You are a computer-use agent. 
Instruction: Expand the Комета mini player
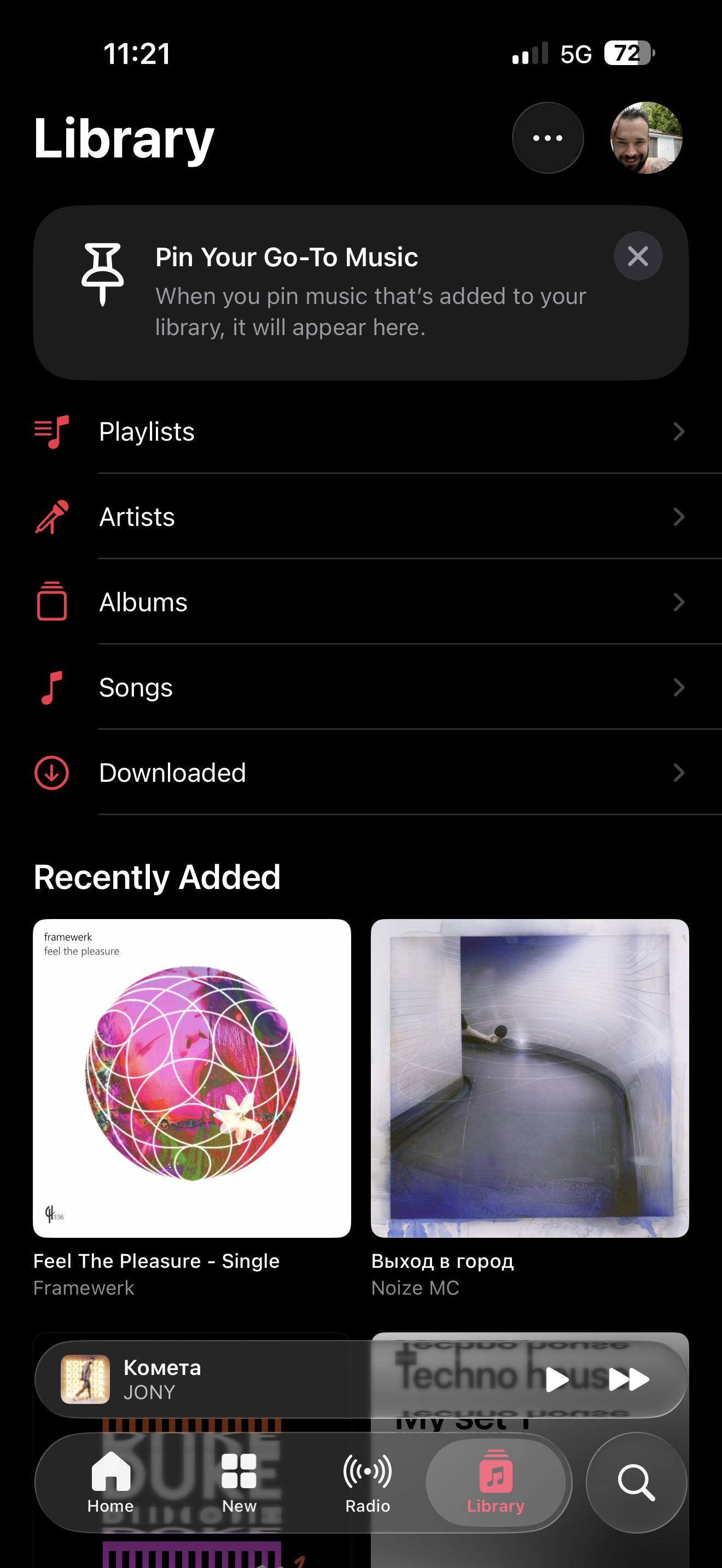coord(274,1379)
